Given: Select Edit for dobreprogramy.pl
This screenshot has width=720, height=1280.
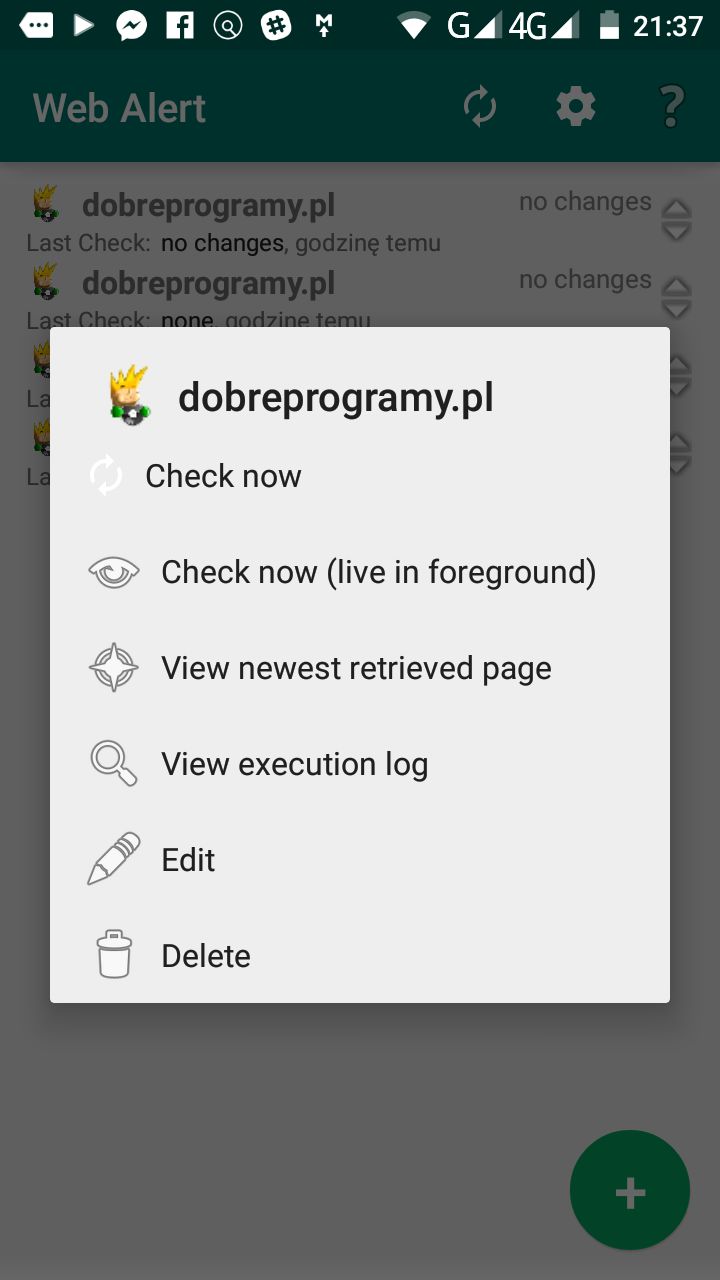Looking at the screenshot, I should pos(188,860).
